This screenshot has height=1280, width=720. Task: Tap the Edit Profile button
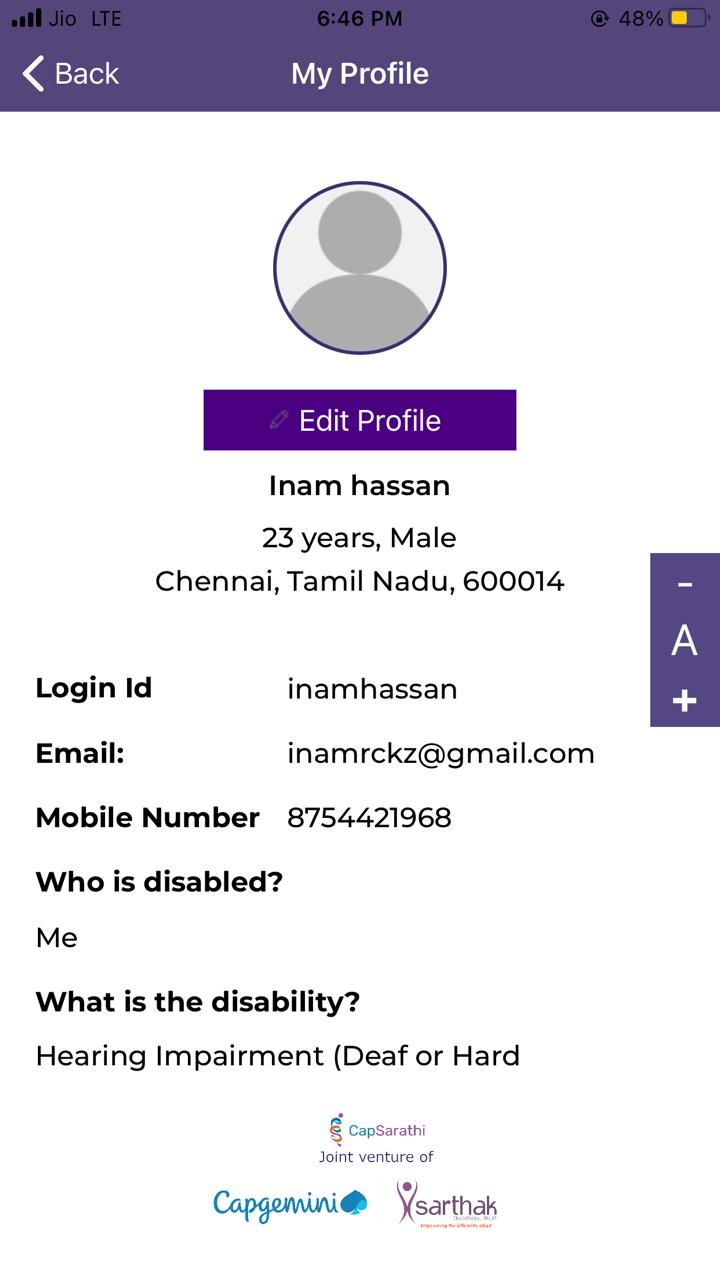(x=360, y=420)
